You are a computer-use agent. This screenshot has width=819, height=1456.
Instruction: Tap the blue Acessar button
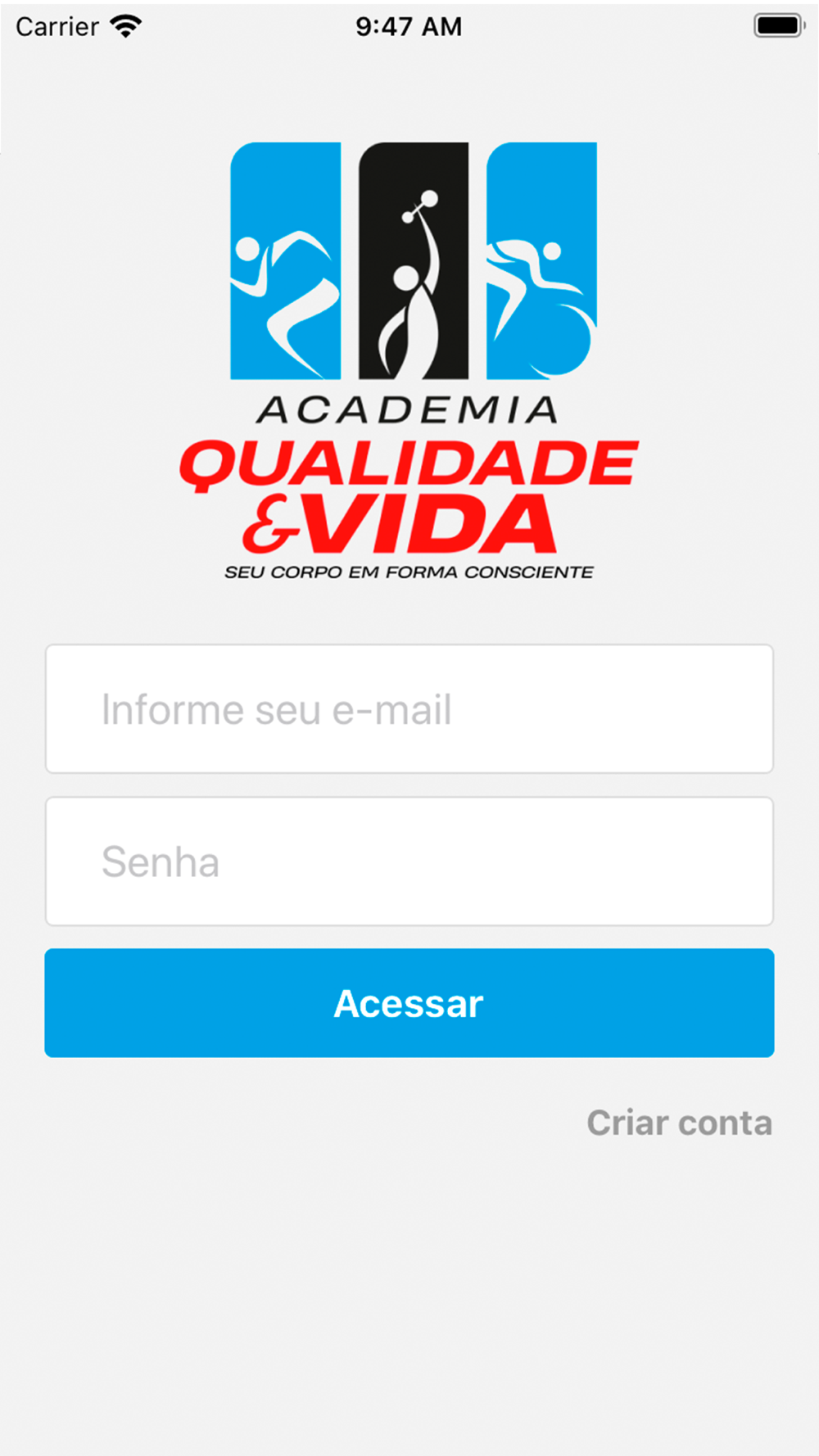point(409,1003)
